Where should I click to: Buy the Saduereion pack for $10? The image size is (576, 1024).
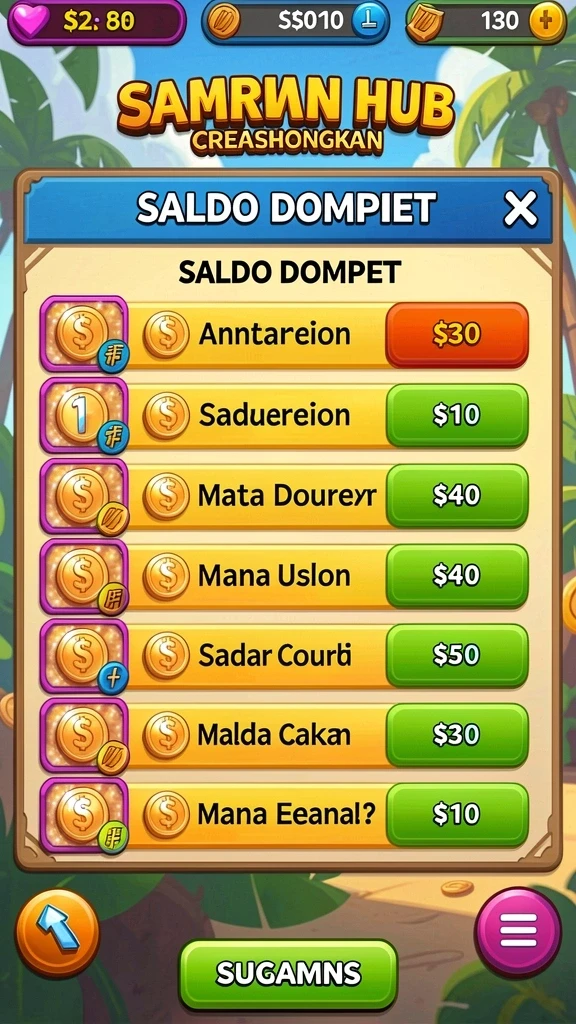(x=456, y=415)
